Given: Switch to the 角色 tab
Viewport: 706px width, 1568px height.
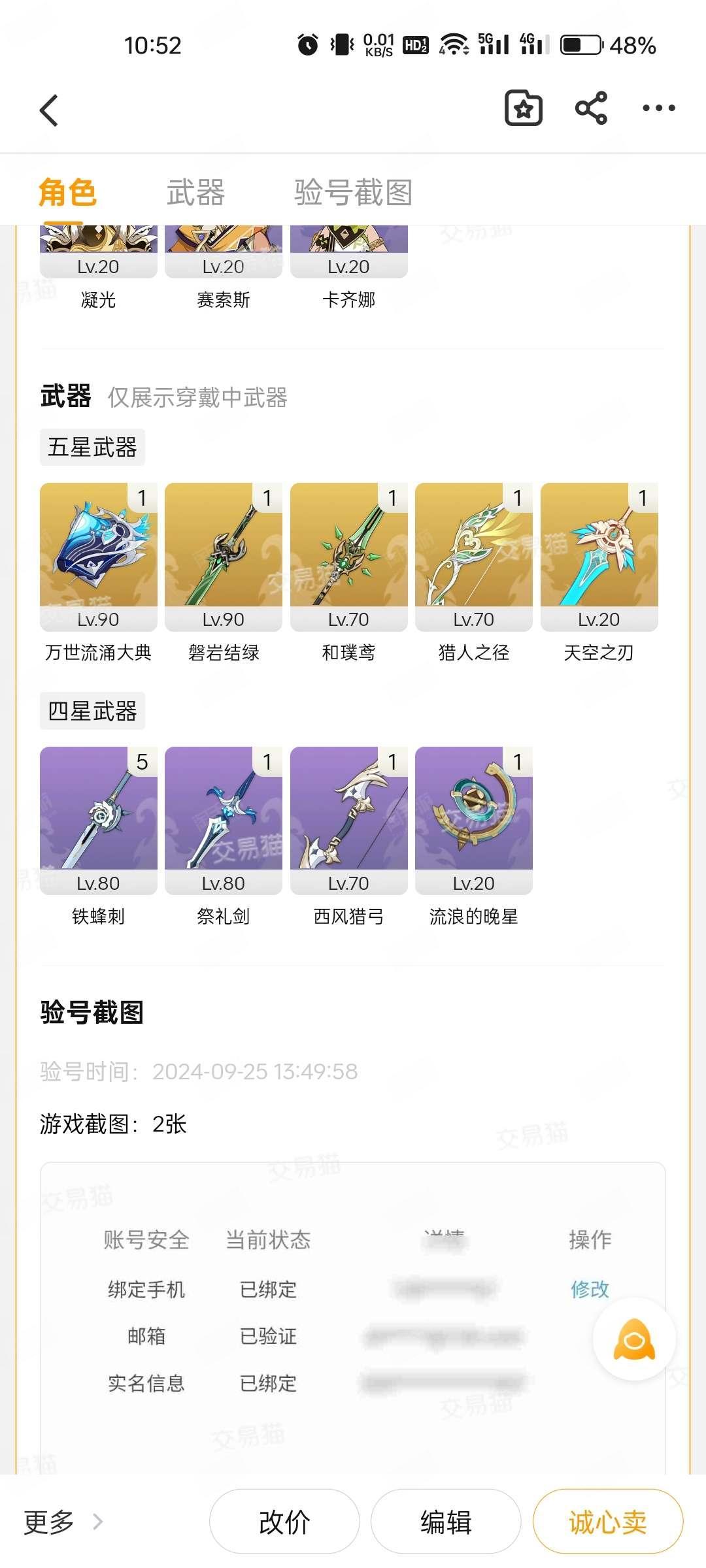Looking at the screenshot, I should click(x=67, y=193).
